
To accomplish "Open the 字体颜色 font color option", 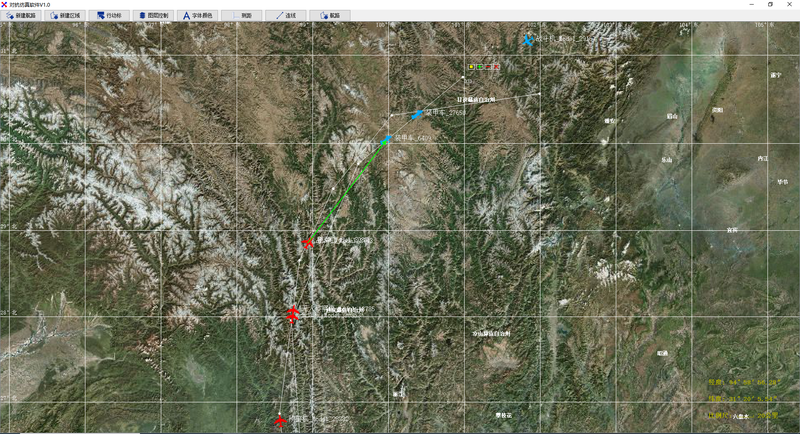I will click(x=198, y=16).
